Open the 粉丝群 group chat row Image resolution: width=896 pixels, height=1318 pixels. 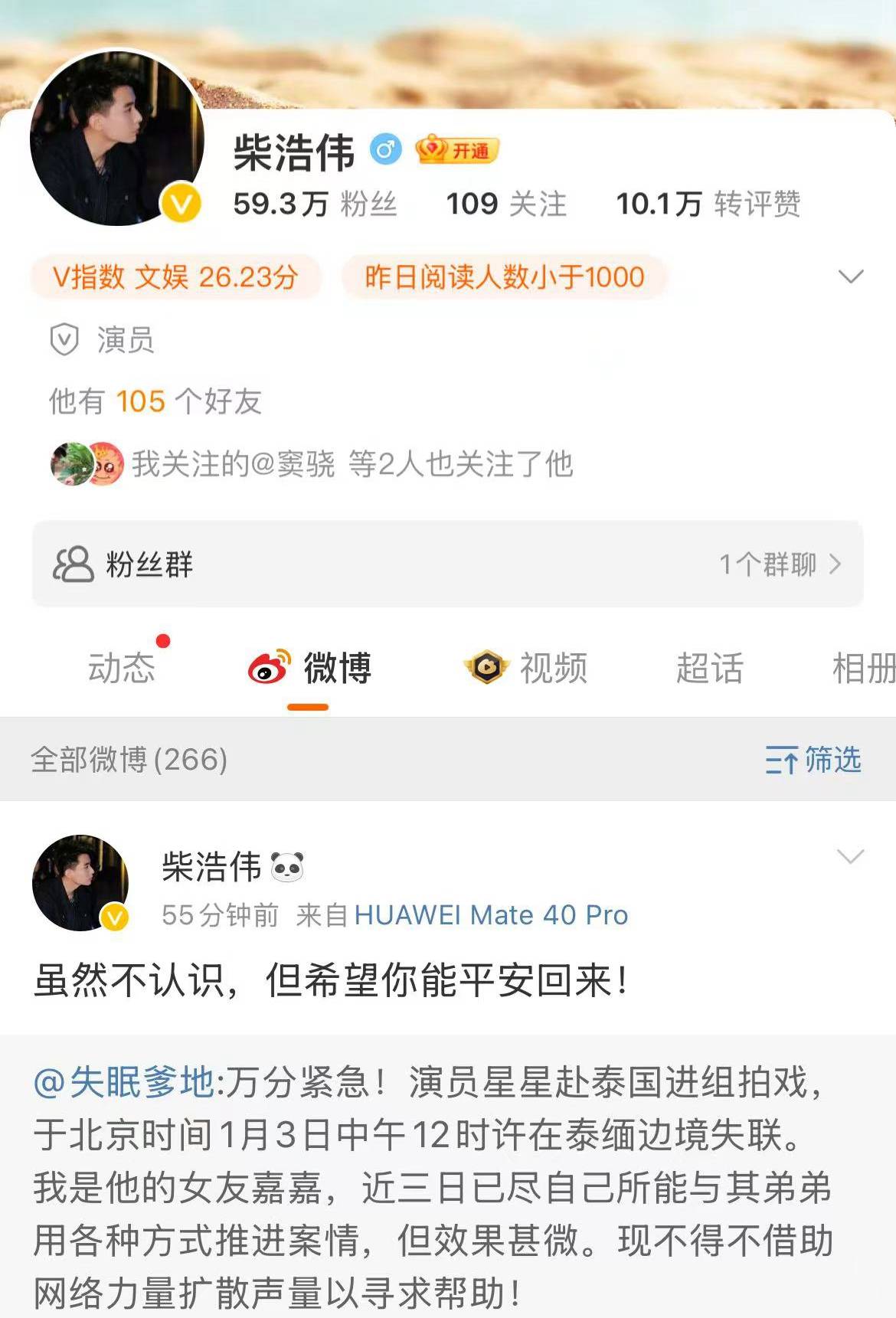coord(447,564)
